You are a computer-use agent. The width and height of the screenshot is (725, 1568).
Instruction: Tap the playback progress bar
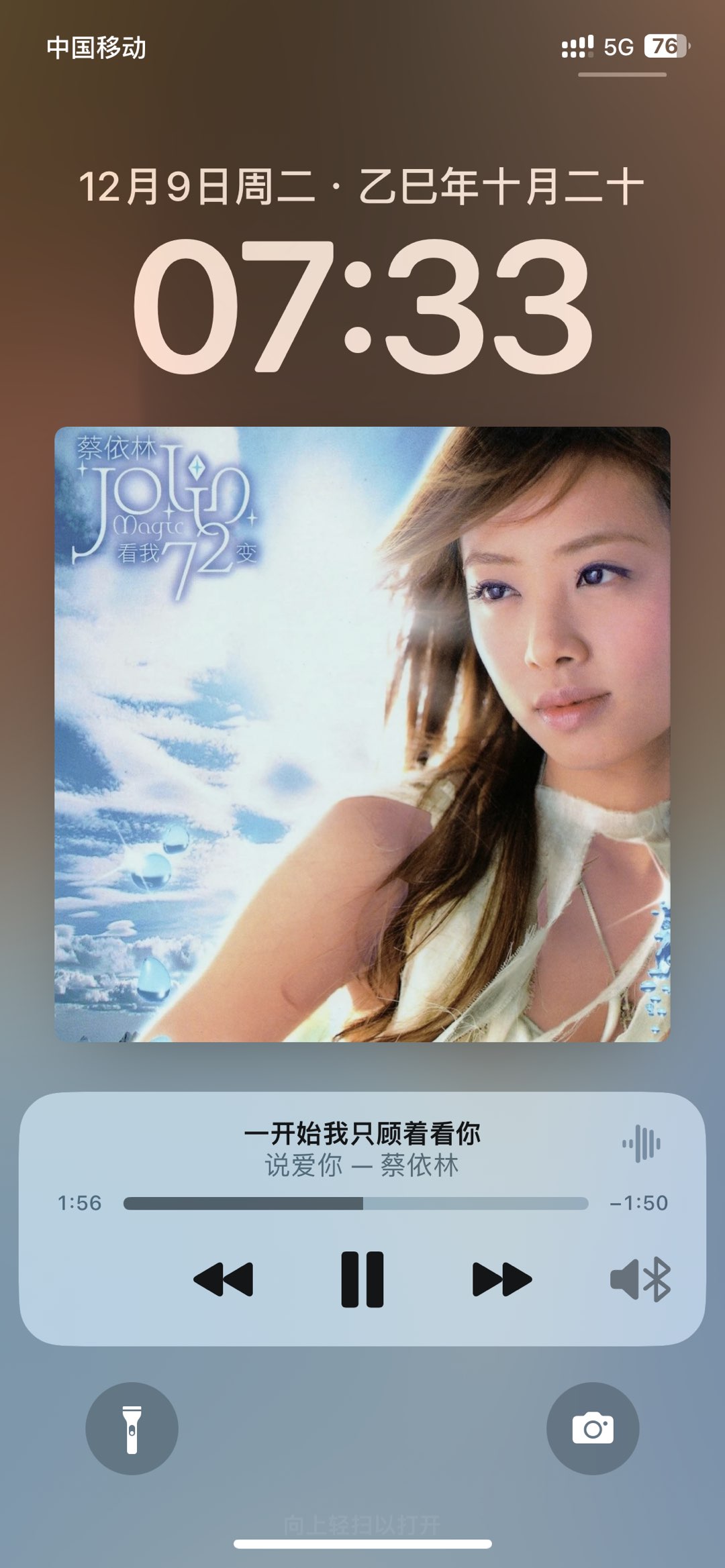356,1203
